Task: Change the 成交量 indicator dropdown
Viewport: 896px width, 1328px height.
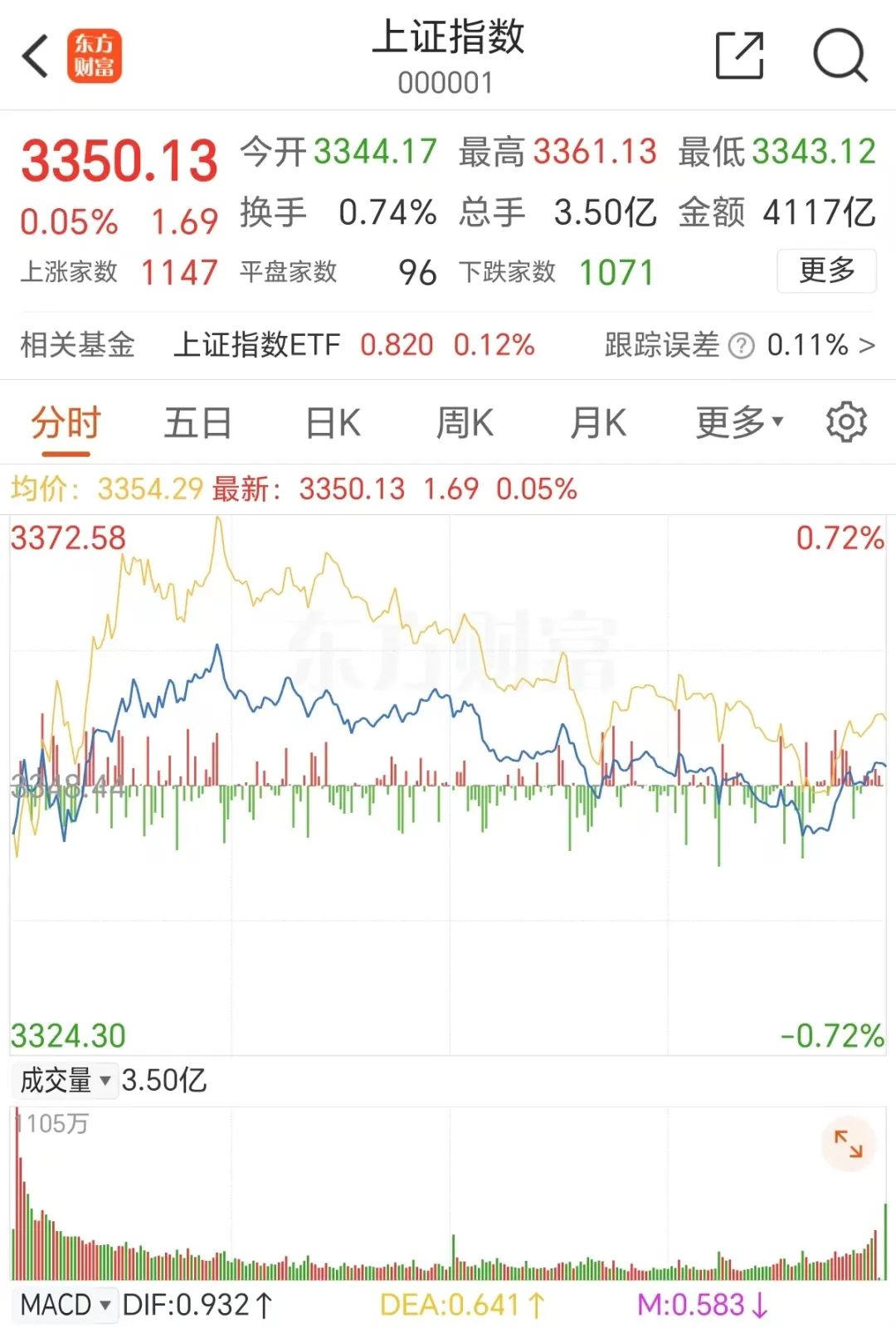Action: [66, 1080]
